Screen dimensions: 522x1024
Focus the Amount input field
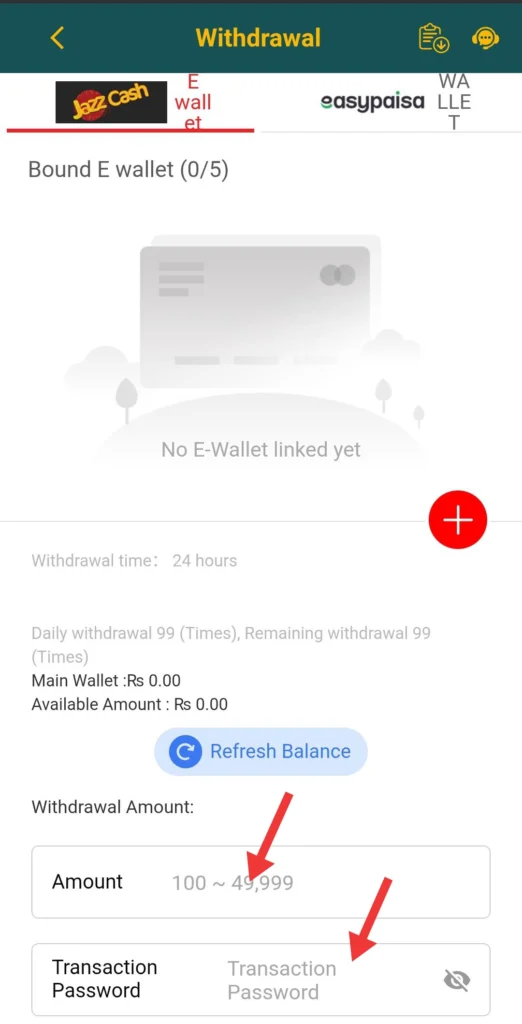261,882
